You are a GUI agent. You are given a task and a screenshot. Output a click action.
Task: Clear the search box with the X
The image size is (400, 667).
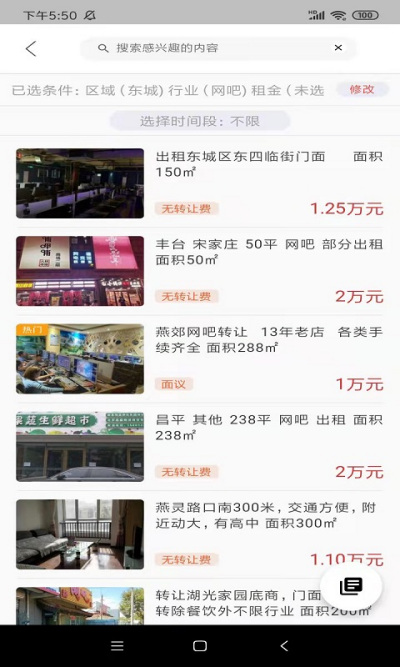point(338,48)
